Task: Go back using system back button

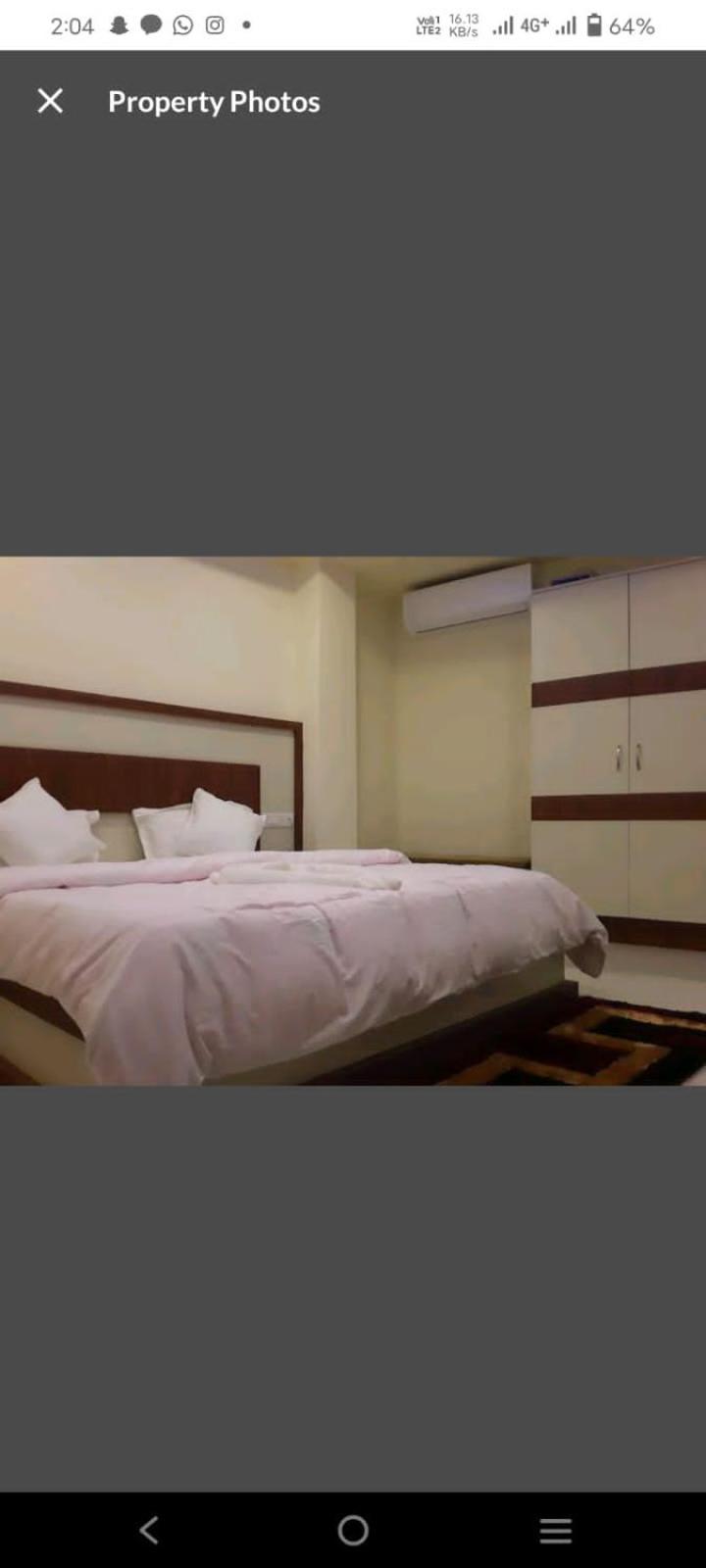Action: click(x=149, y=1530)
